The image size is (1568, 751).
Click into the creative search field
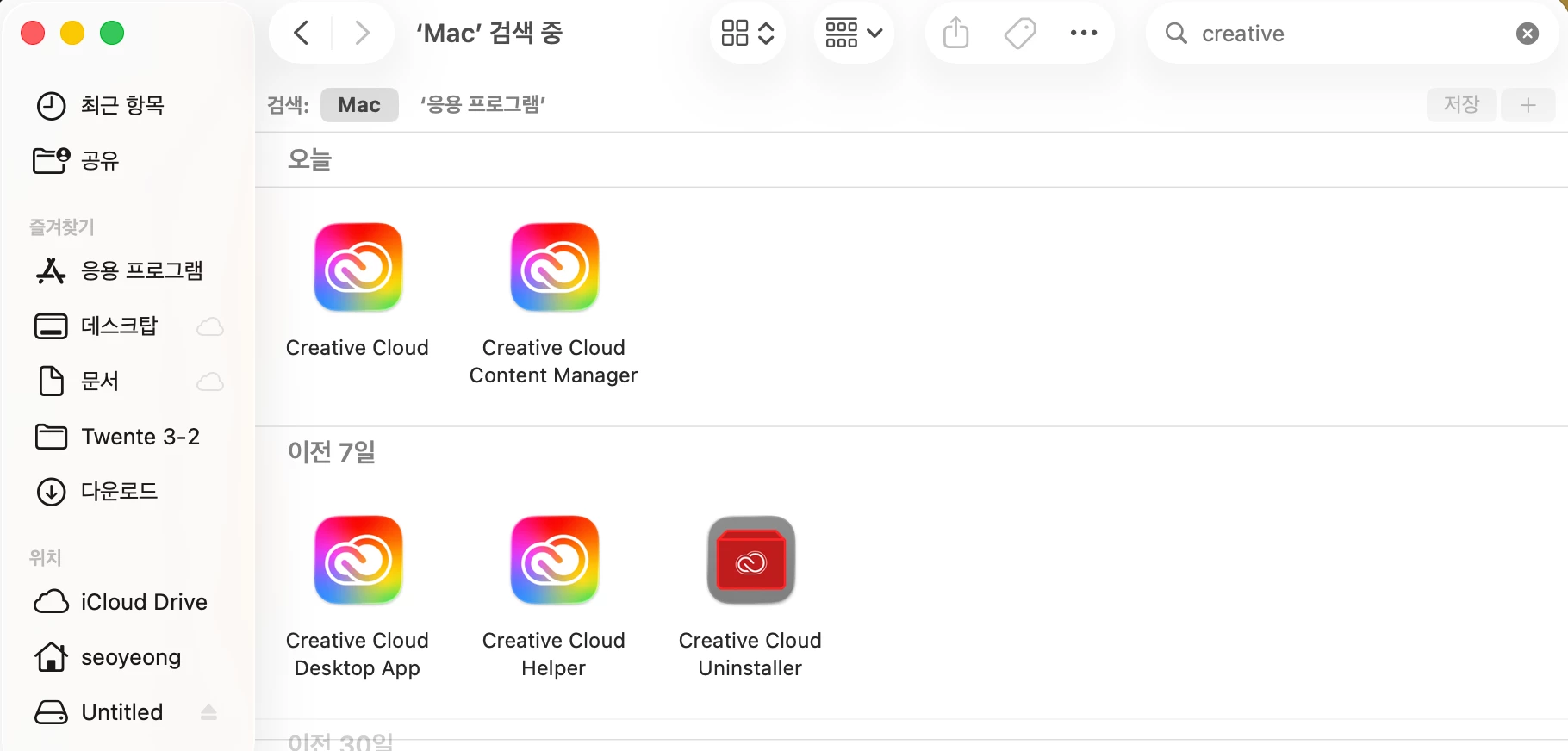tap(1344, 34)
